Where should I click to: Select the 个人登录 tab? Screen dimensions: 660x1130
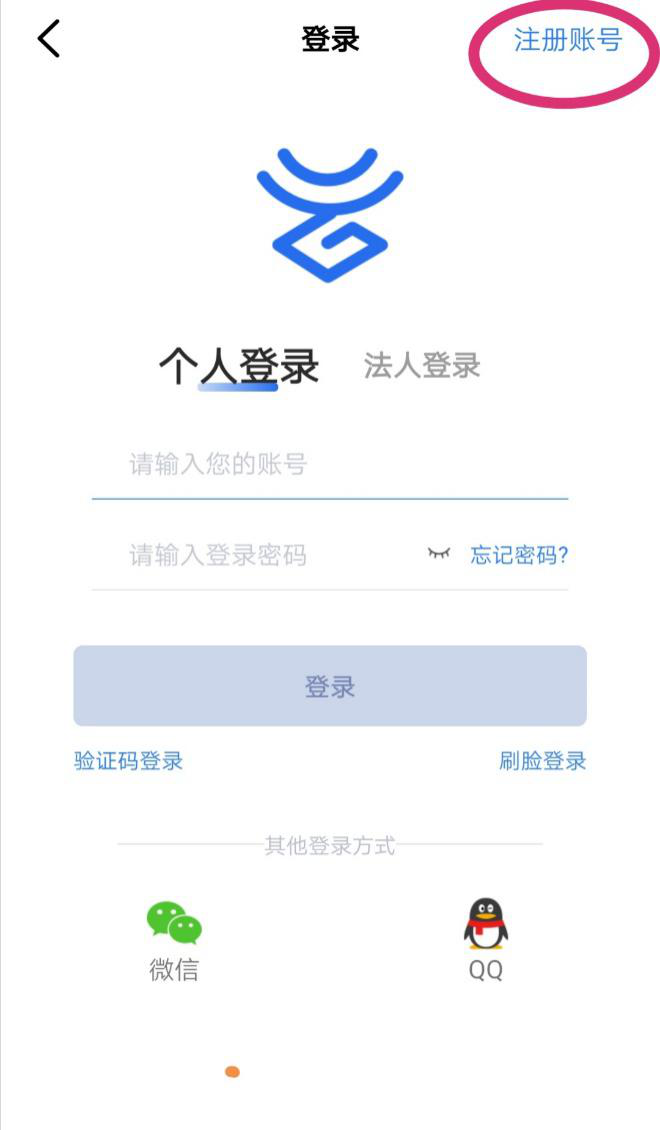click(x=238, y=366)
